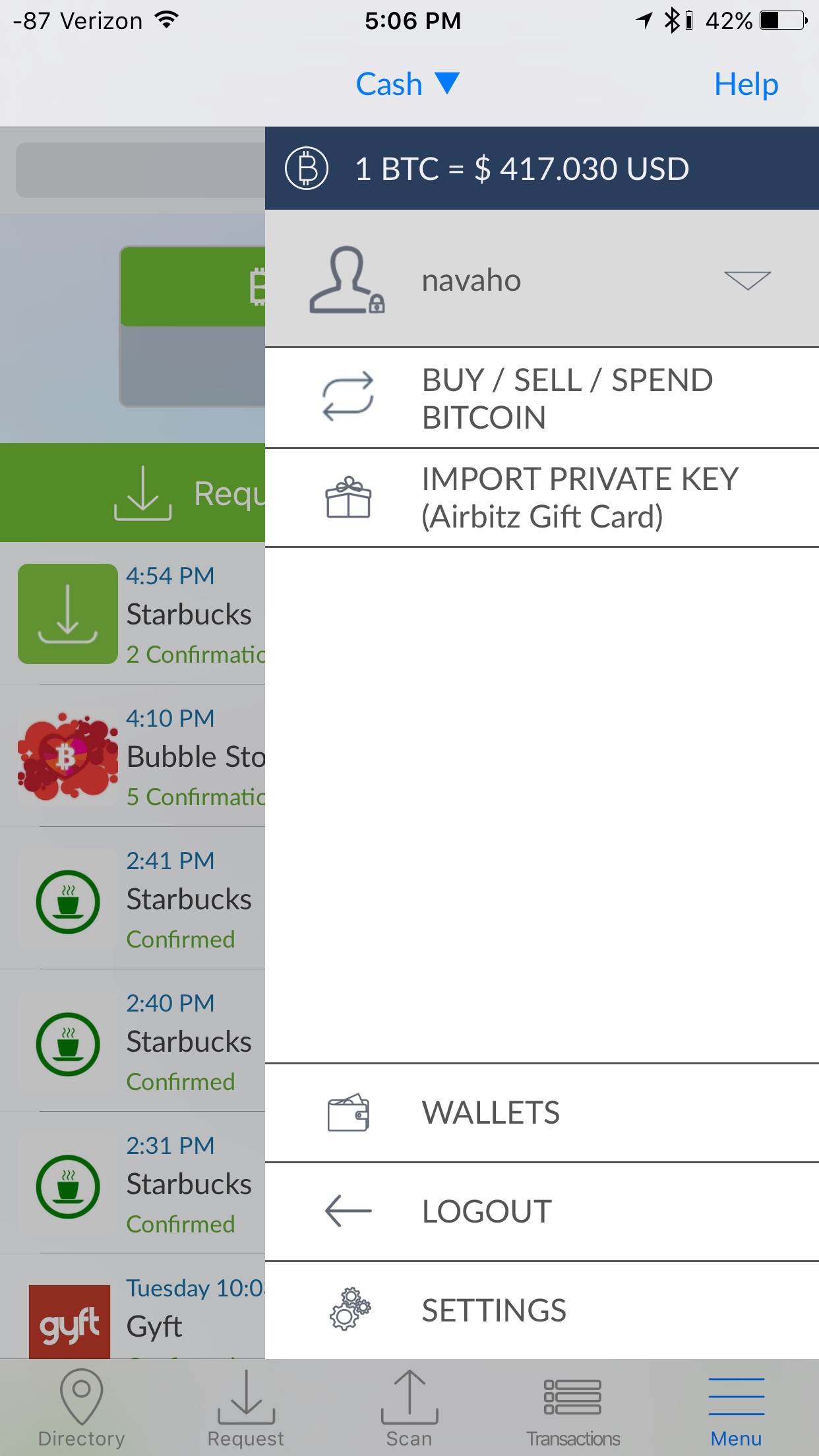Select Import Private Key option
The width and height of the screenshot is (819, 1456).
coord(541,498)
